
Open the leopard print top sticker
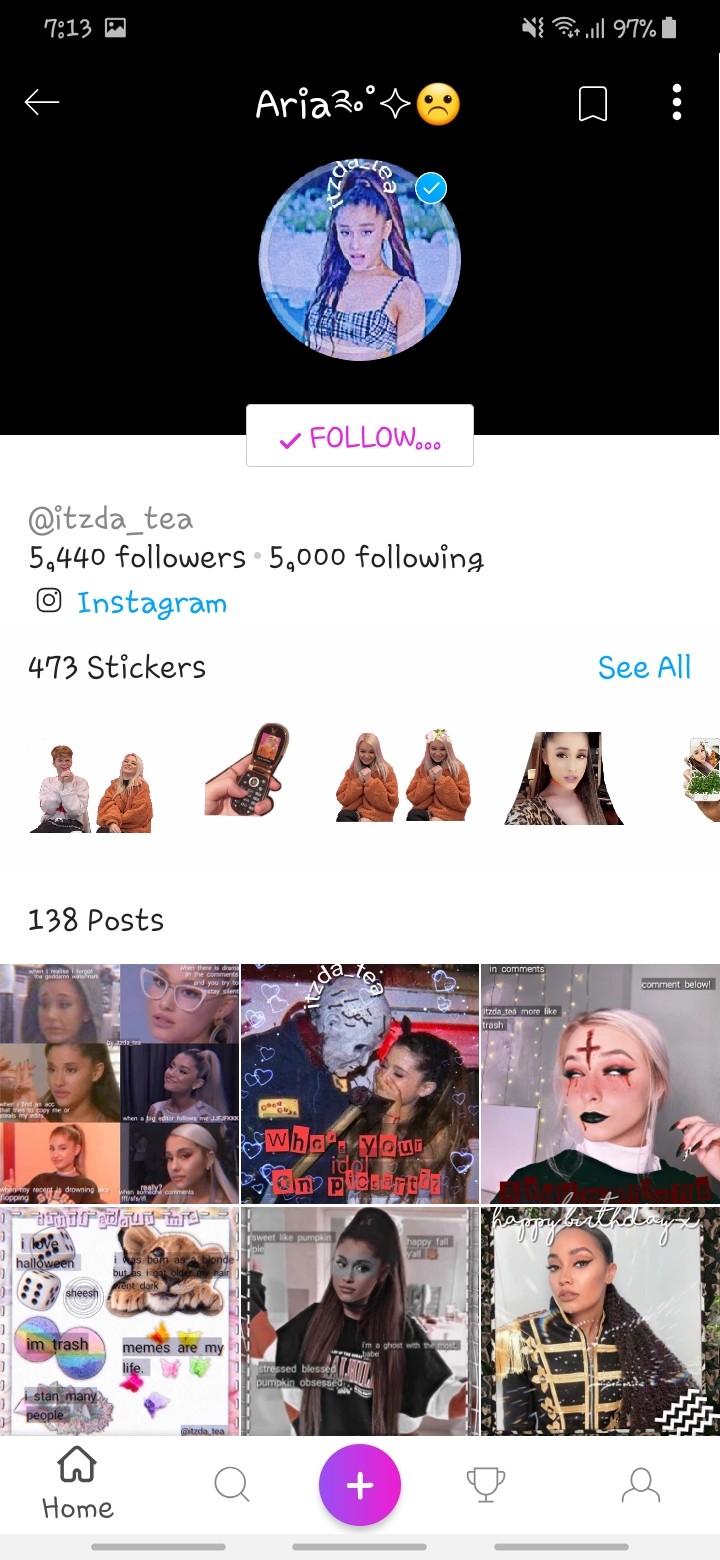(x=563, y=778)
